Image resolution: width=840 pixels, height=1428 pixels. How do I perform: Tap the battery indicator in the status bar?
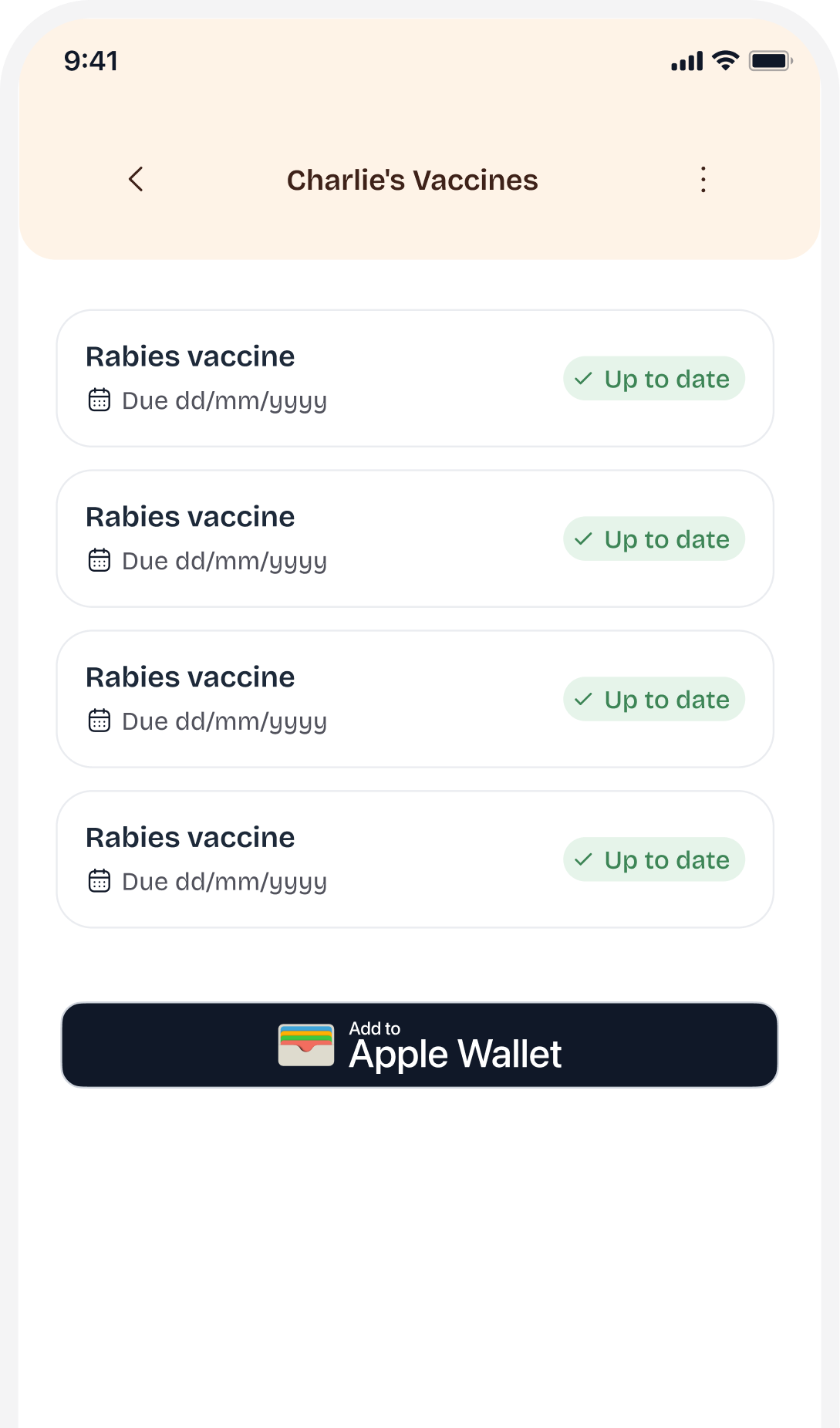768,59
